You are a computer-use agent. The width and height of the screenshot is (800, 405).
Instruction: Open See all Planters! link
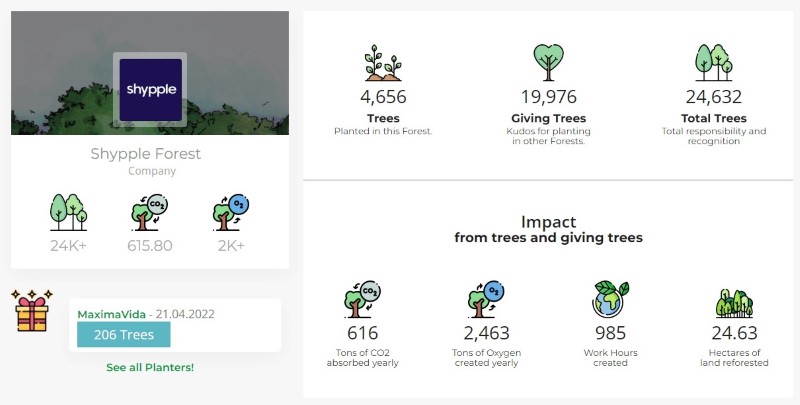click(x=150, y=367)
